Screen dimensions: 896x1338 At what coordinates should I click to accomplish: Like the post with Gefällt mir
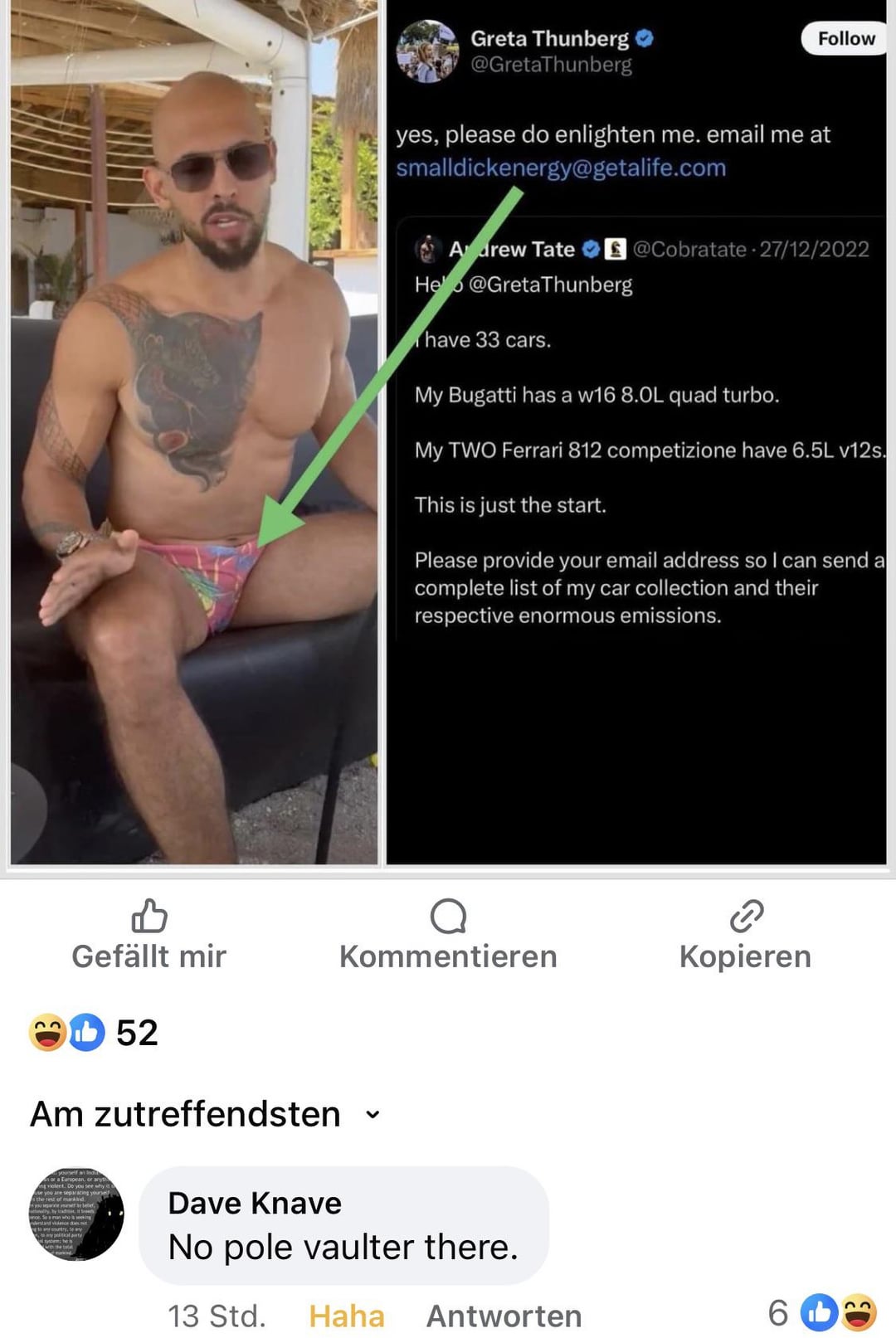click(149, 936)
